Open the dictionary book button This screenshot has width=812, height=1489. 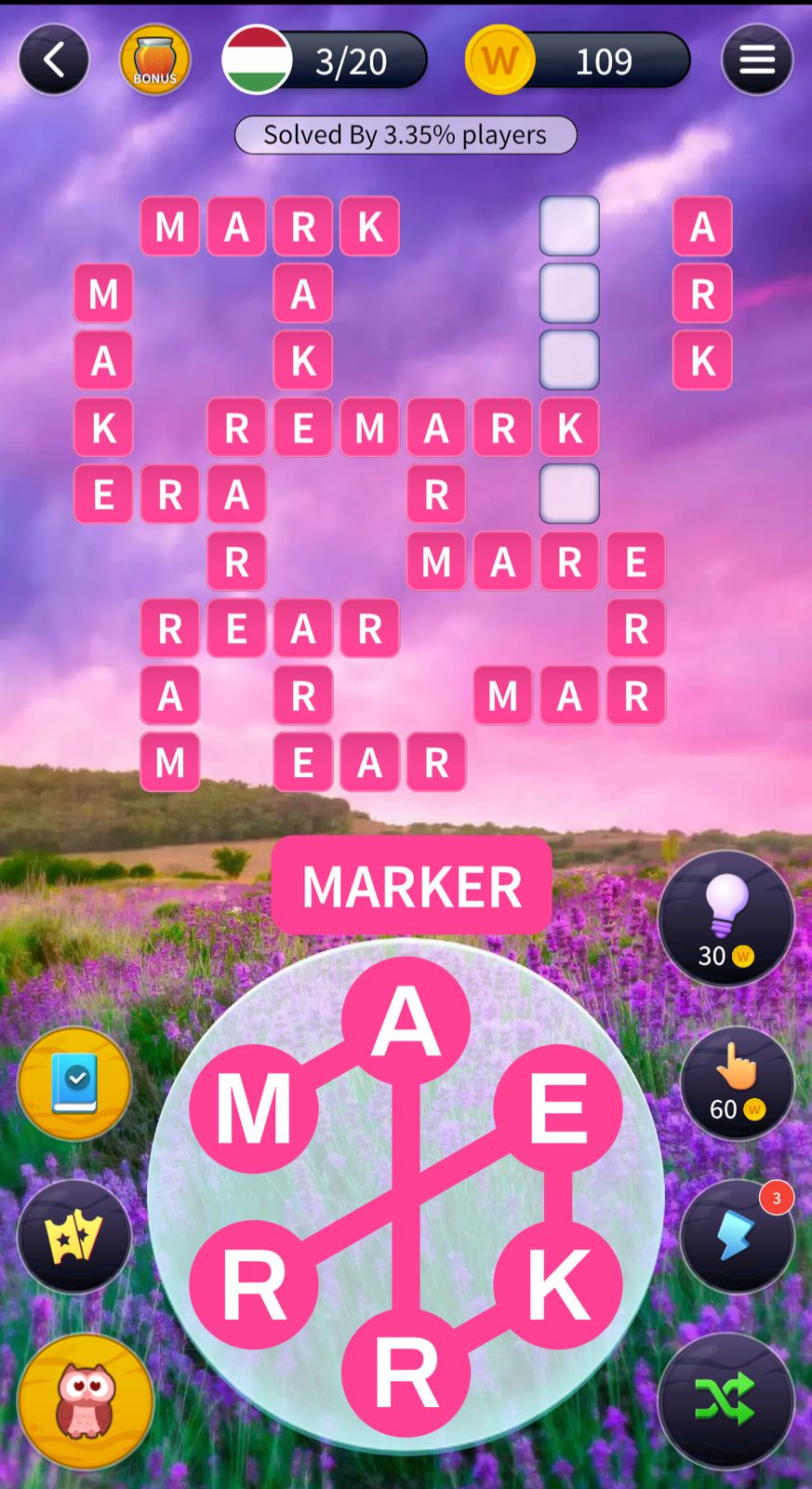[x=74, y=1084]
